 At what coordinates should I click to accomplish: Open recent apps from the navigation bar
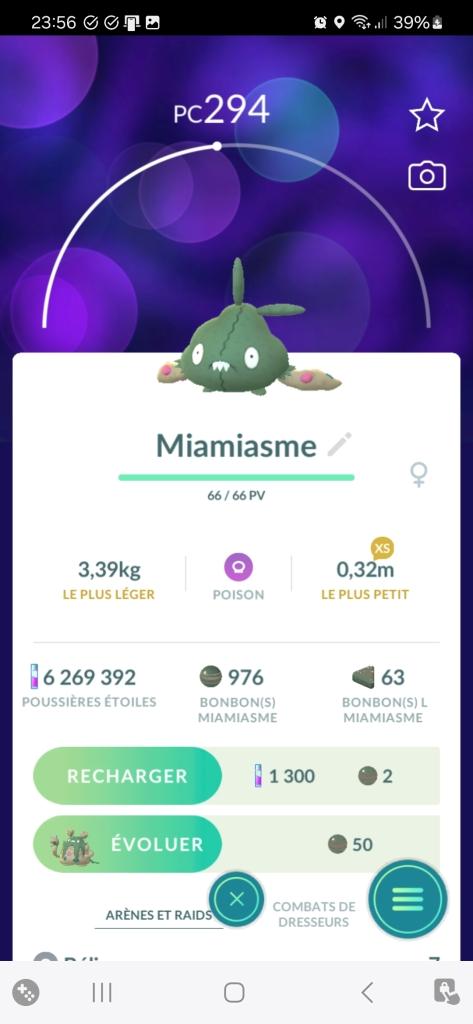102,993
